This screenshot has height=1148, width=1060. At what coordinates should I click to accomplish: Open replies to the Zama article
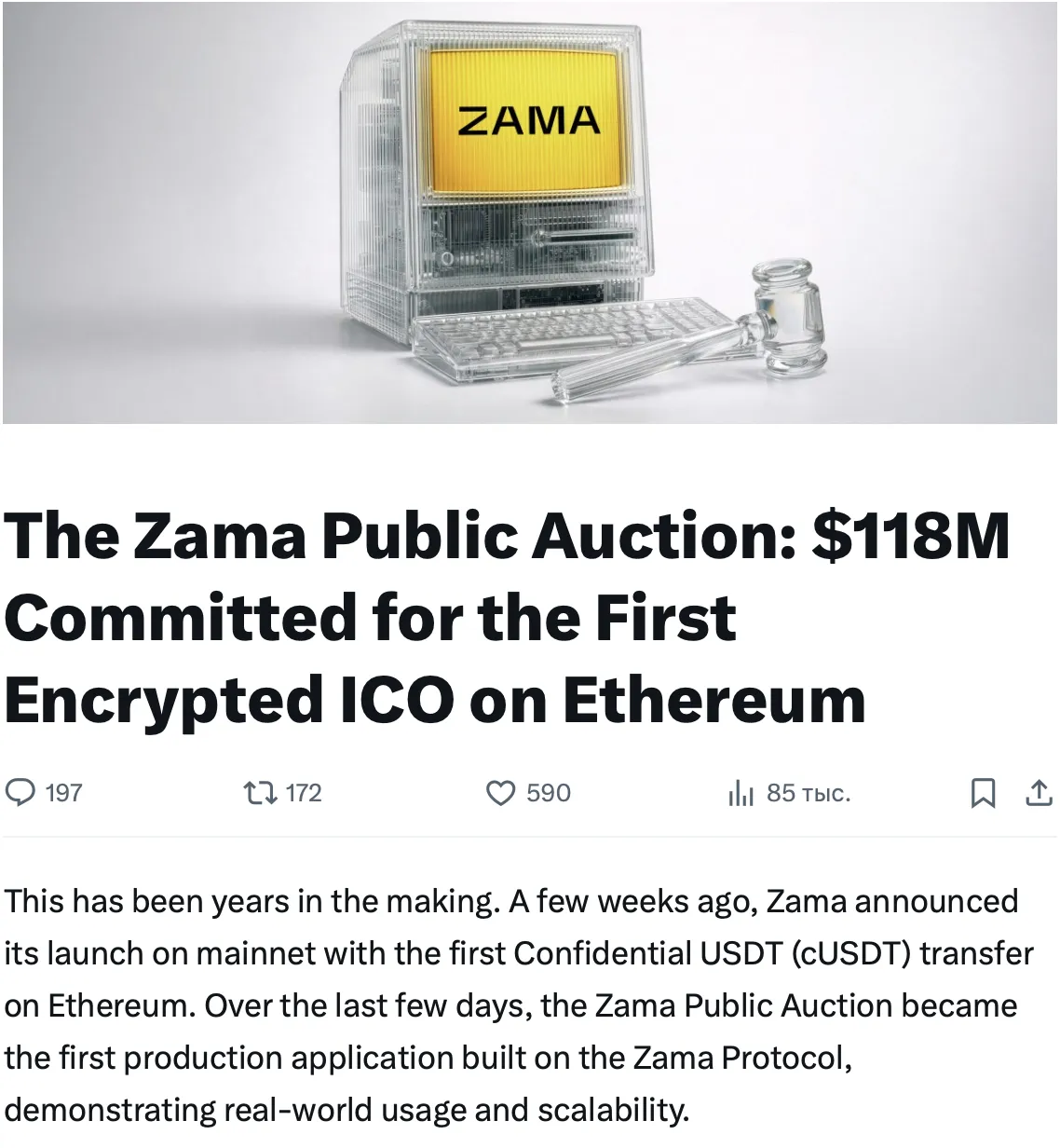click(x=20, y=793)
